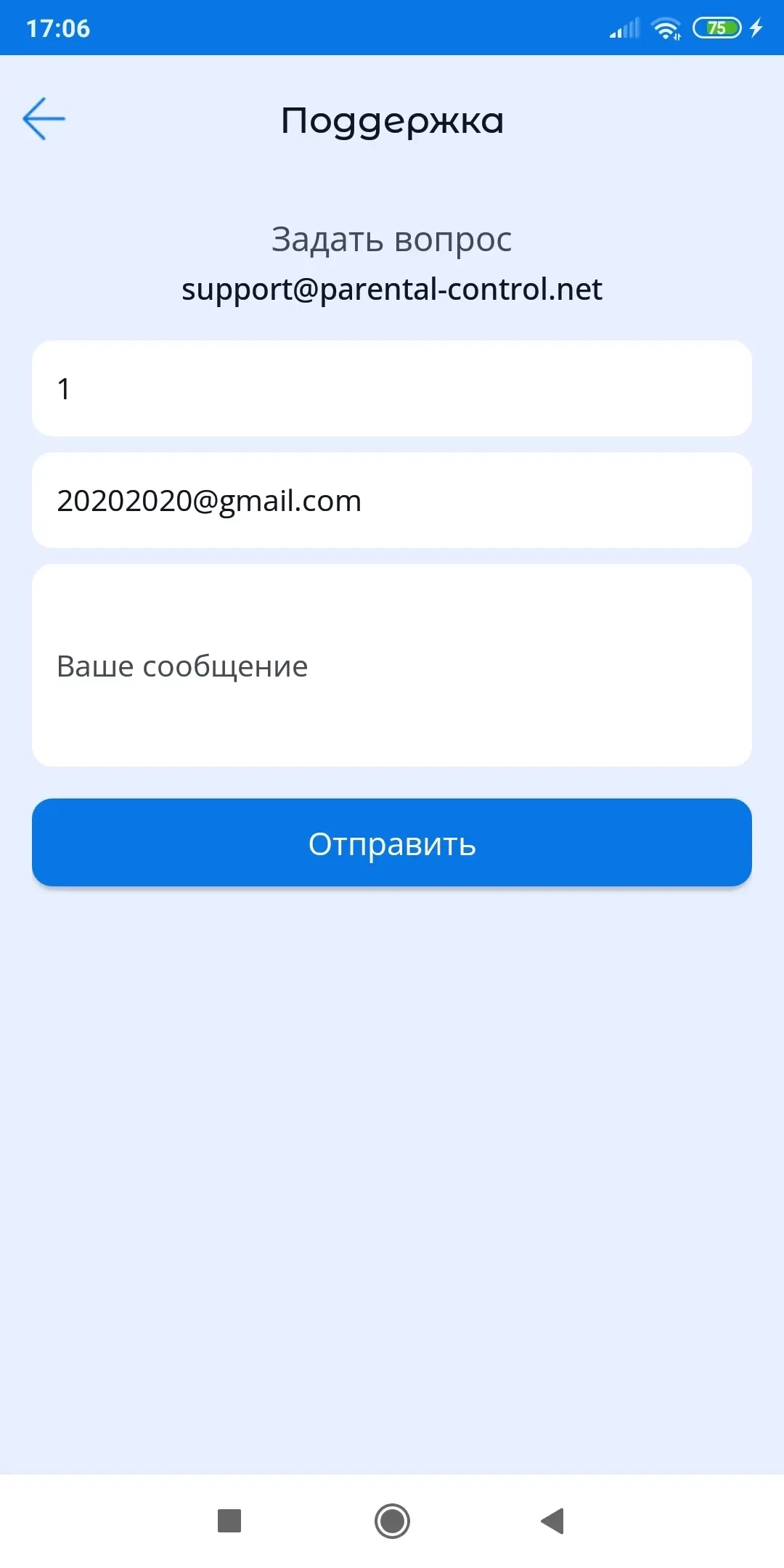This screenshot has height=1568, width=784.
Task: Go to the system home screen
Action: (x=392, y=1520)
